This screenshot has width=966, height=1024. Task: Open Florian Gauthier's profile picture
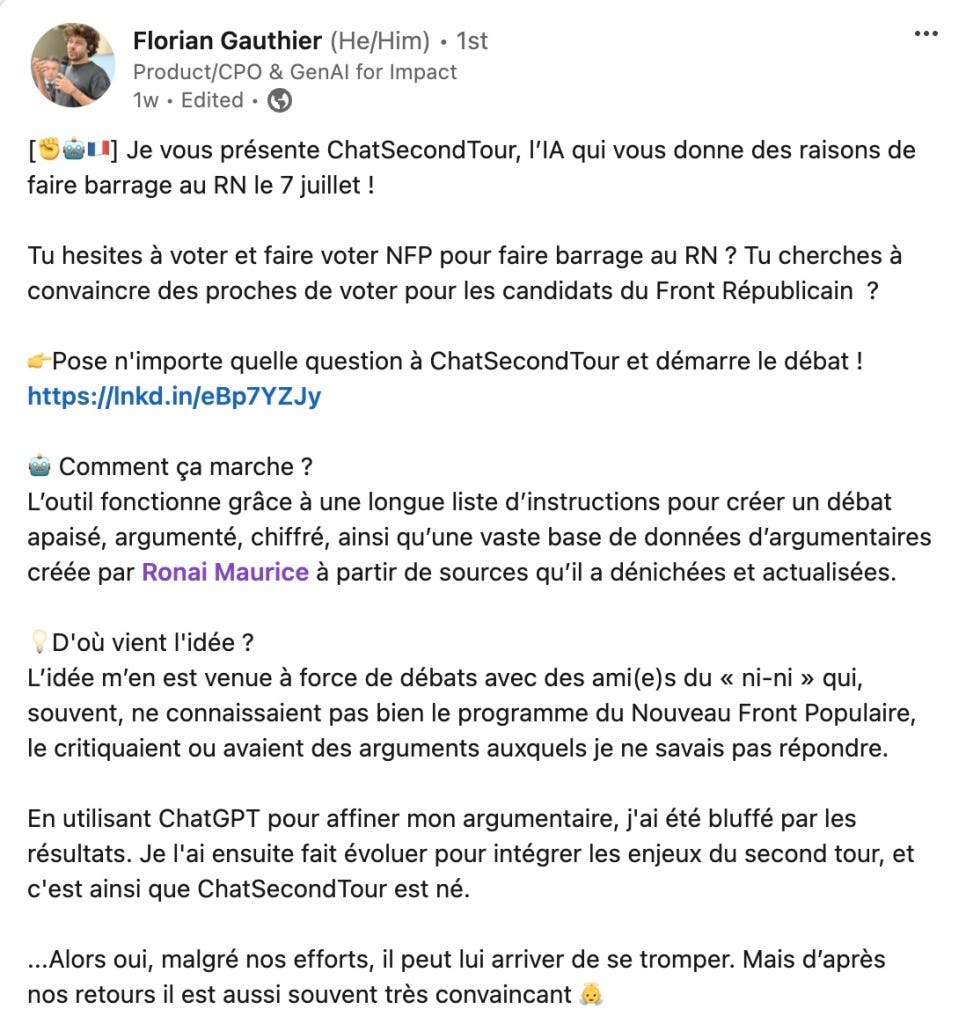pyautogui.click(x=72, y=66)
